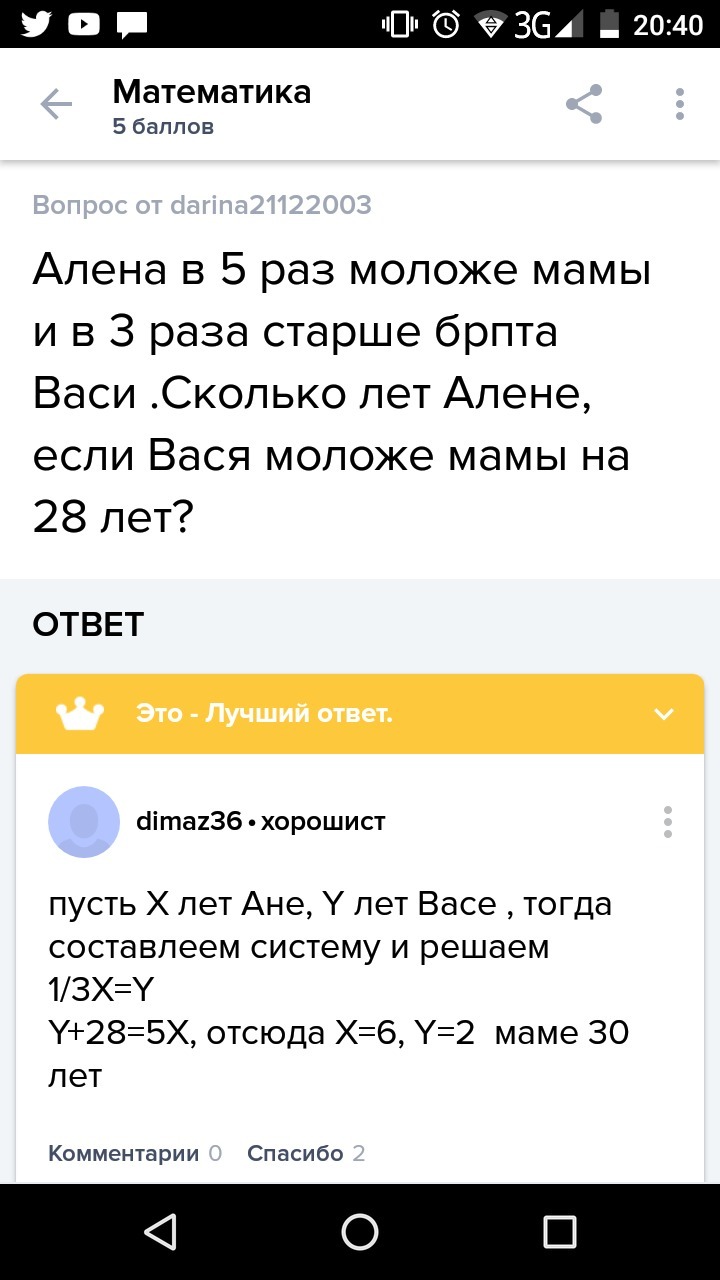Expand the best answer banner chevron
The image size is (720, 1280).
coord(664,714)
